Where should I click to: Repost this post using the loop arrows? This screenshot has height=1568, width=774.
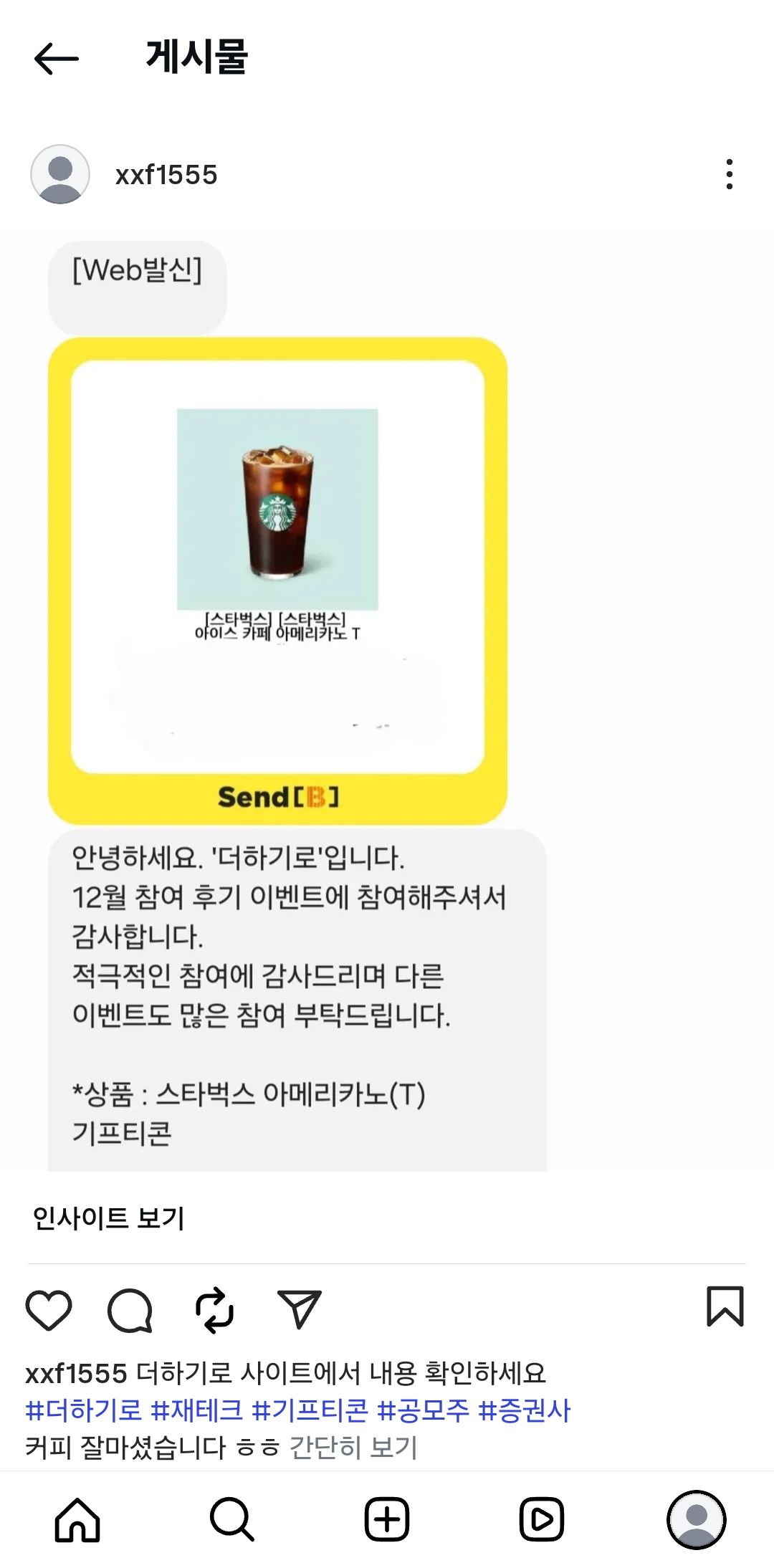coord(215,1310)
